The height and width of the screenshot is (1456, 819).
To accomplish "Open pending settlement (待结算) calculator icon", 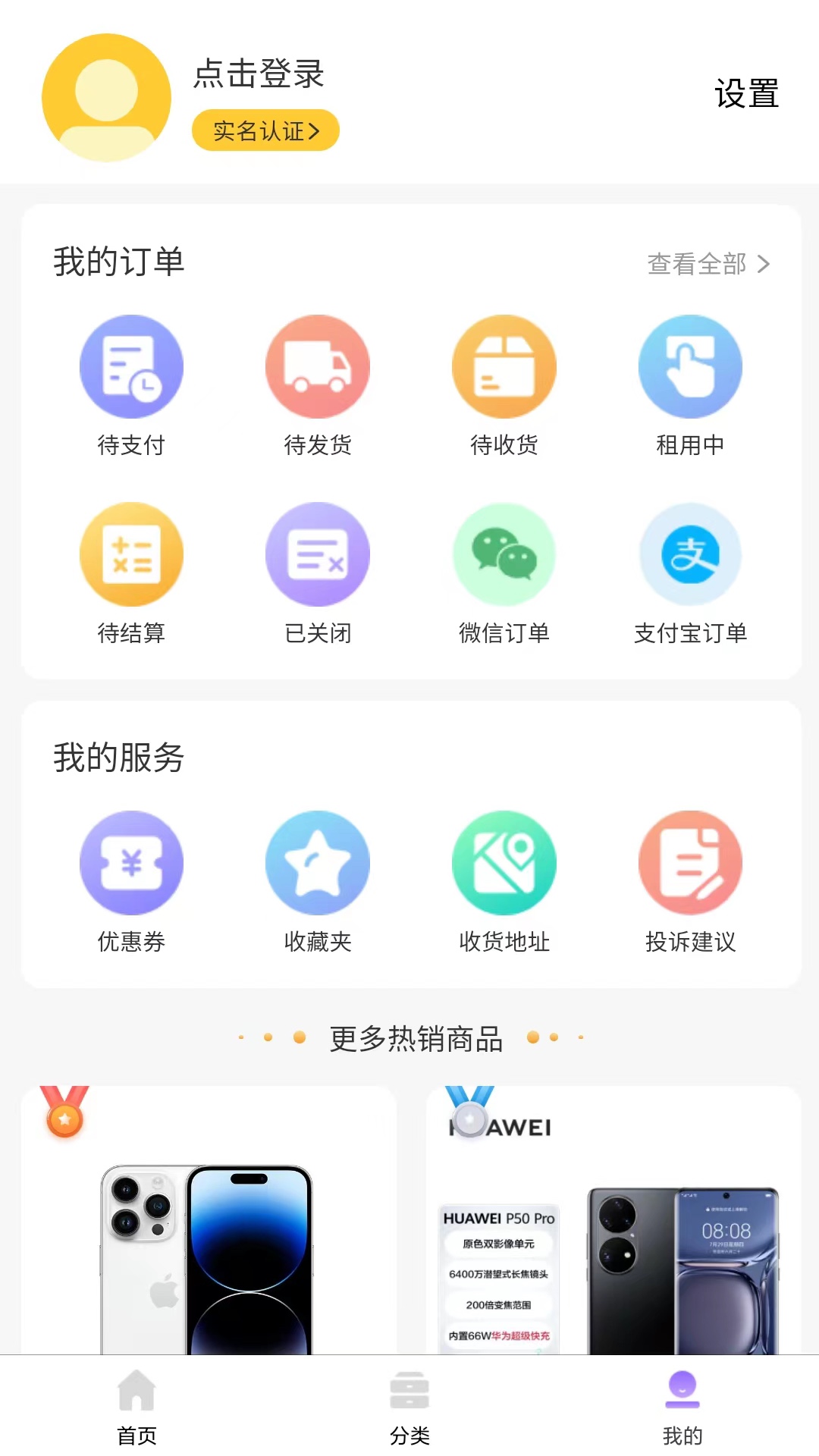I will (x=131, y=554).
